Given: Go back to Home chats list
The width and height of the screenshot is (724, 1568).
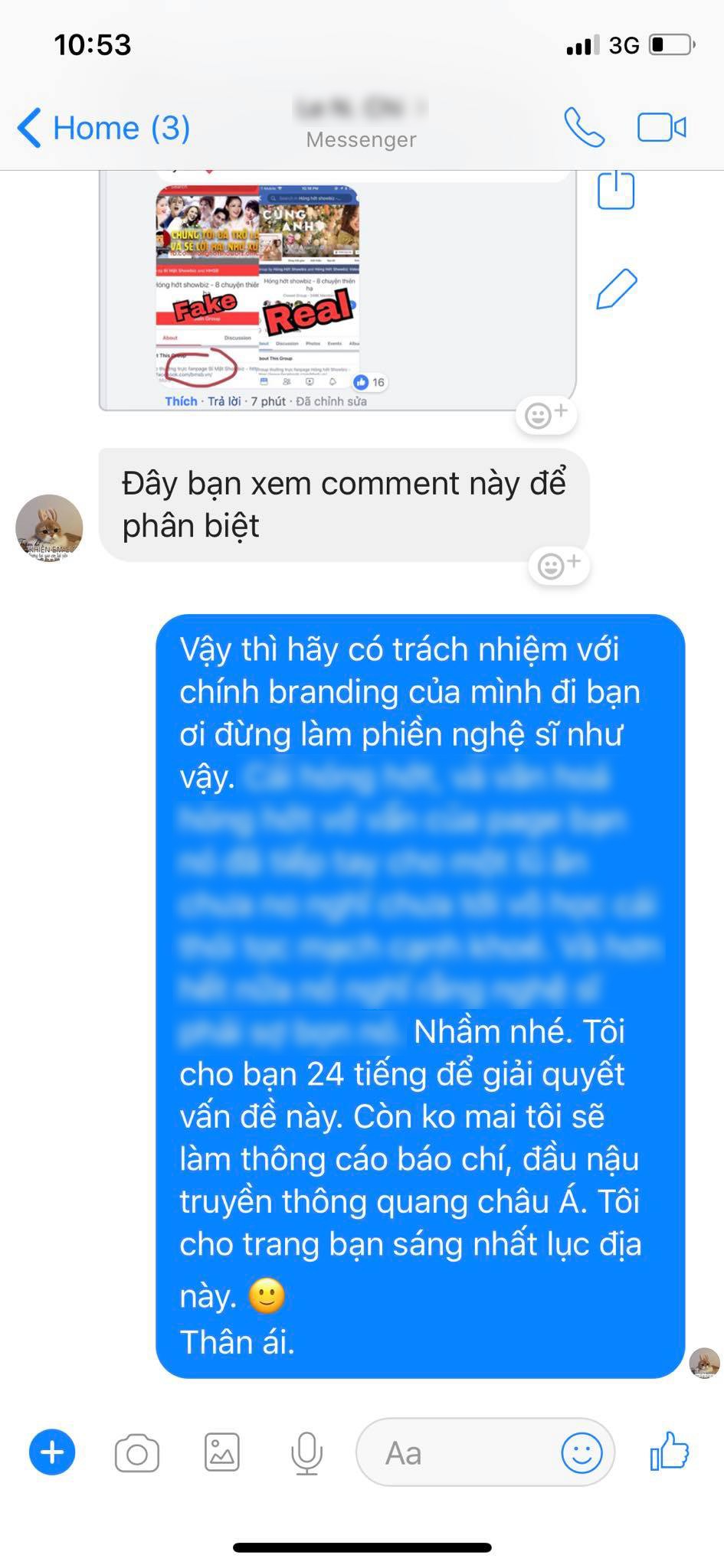Looking at the screenshot, I should 103,127.
